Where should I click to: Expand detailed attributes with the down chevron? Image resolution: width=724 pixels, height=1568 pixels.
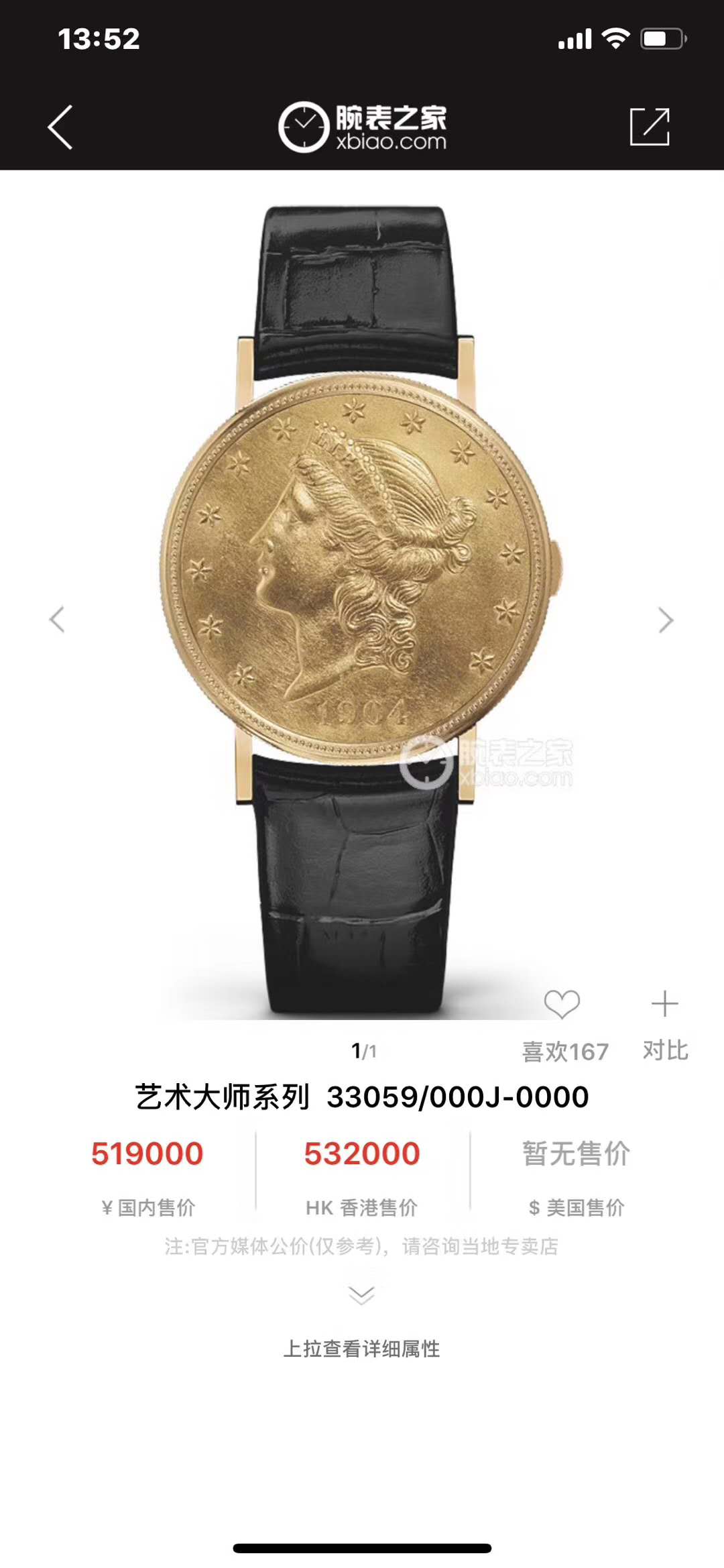(x=362, y=1295)
